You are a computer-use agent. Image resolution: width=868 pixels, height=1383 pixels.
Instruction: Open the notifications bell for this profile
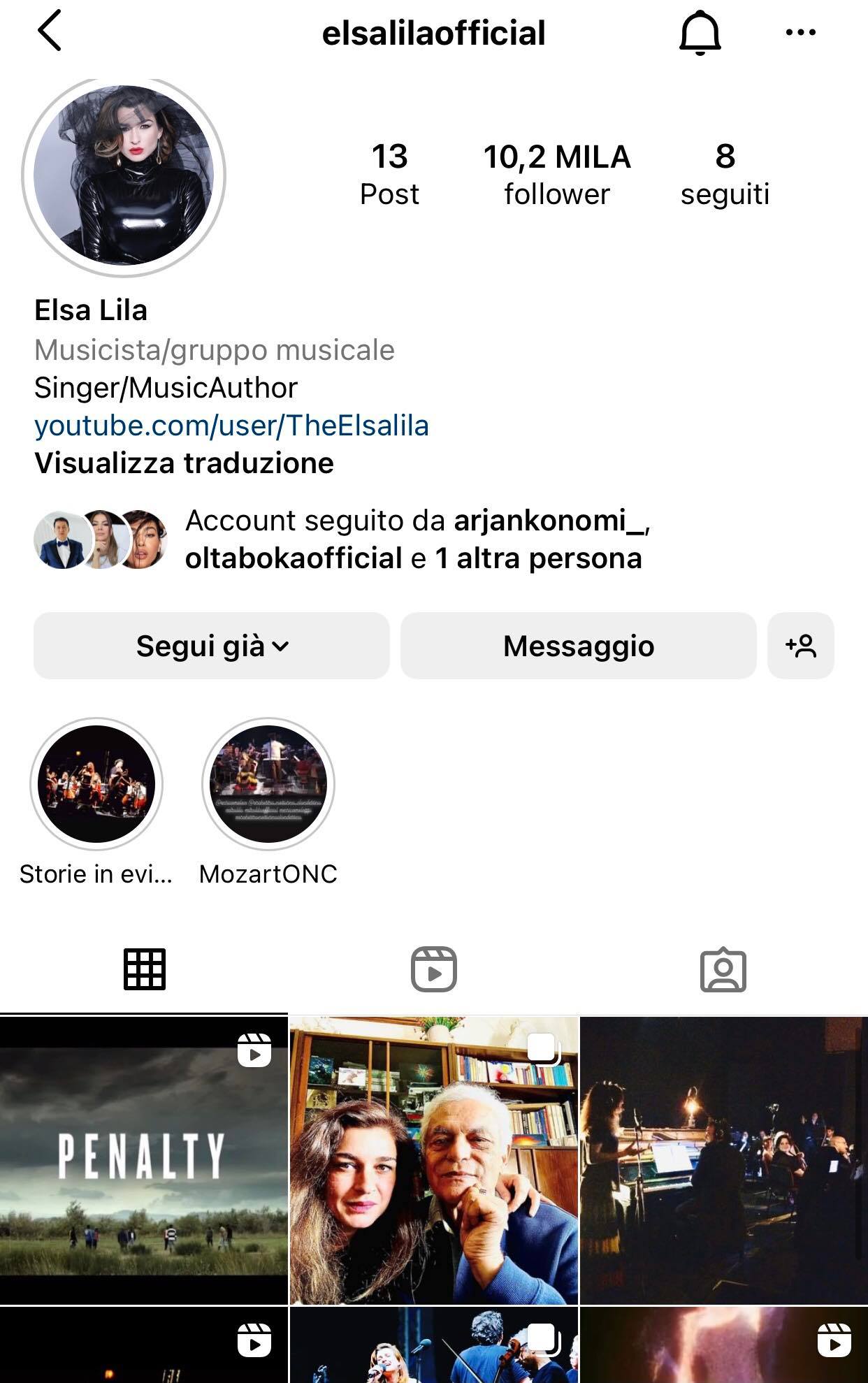pos(700,33)
